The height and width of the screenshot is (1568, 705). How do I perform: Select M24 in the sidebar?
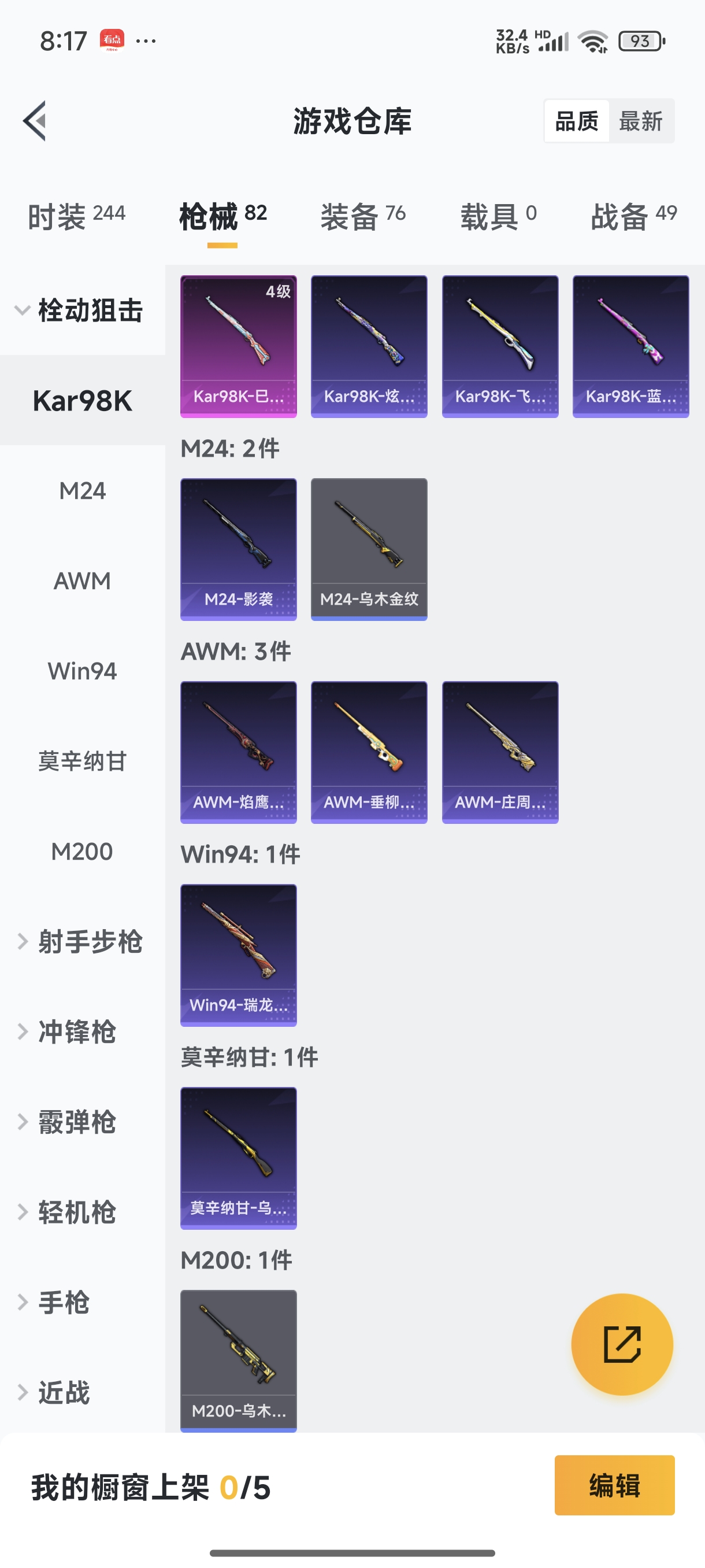(82, 491)
